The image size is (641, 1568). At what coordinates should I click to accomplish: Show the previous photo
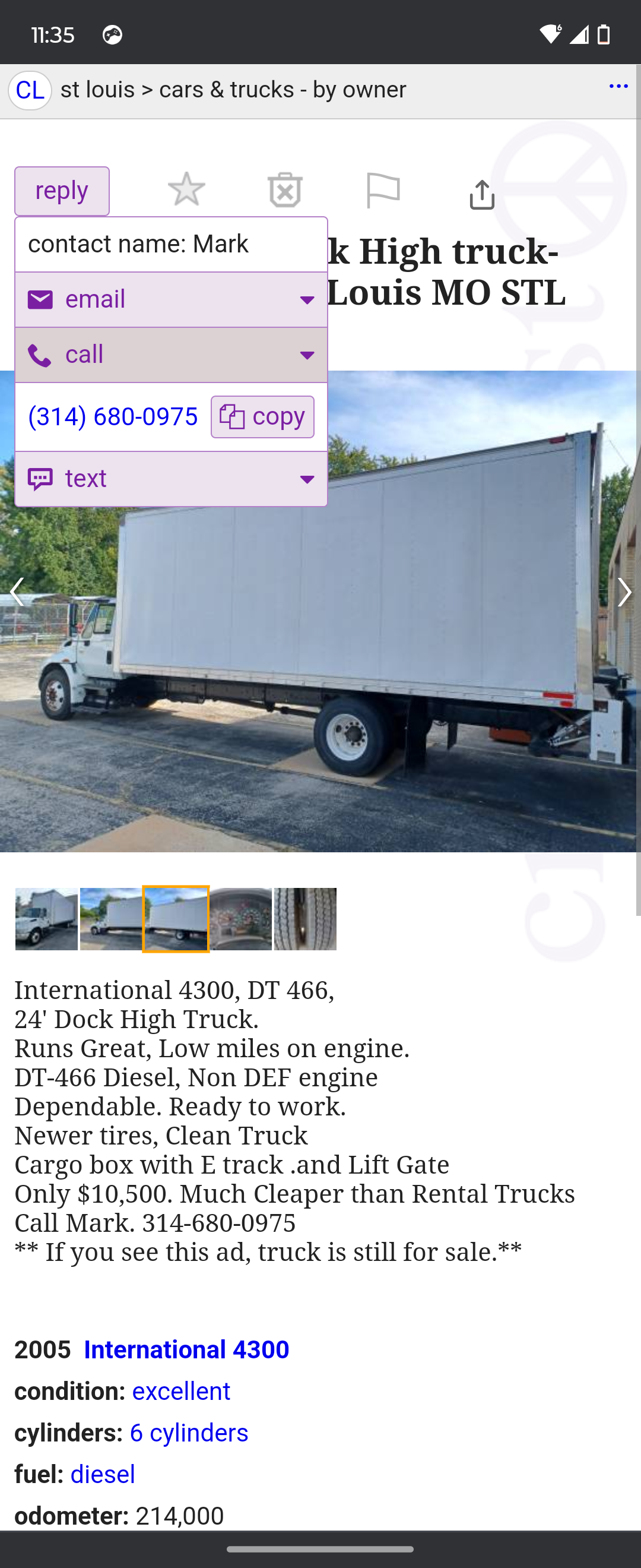point(17,592)
